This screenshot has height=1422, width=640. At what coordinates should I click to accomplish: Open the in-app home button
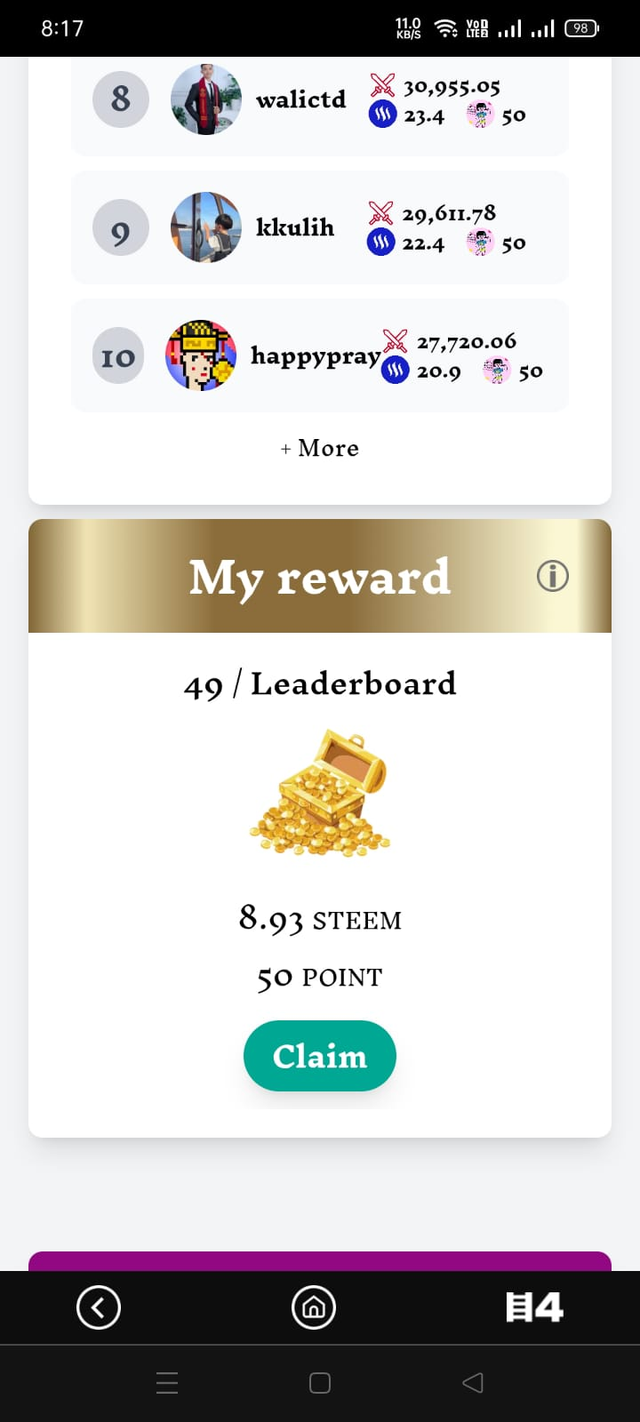[313, 1307]
